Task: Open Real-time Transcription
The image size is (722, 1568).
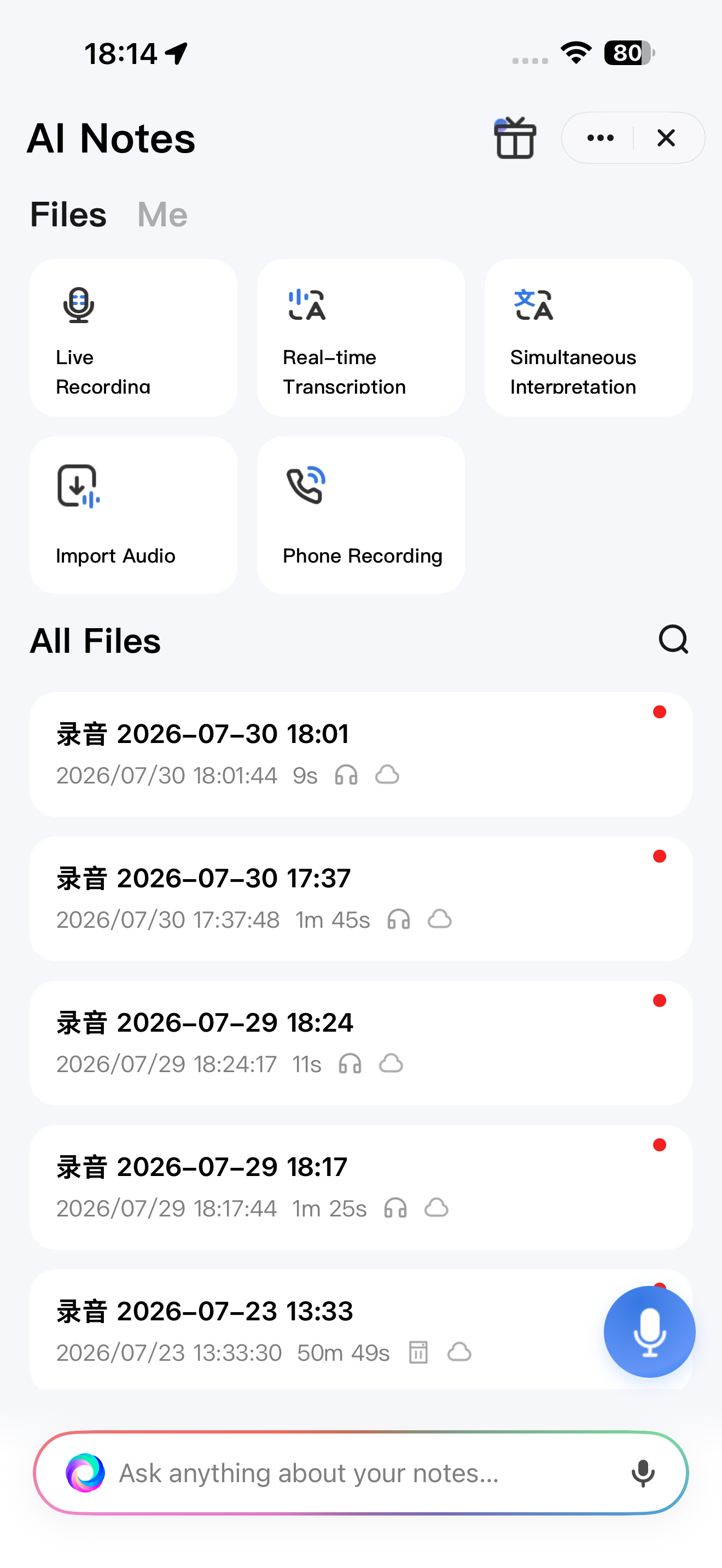Action: tap(361, 338)
